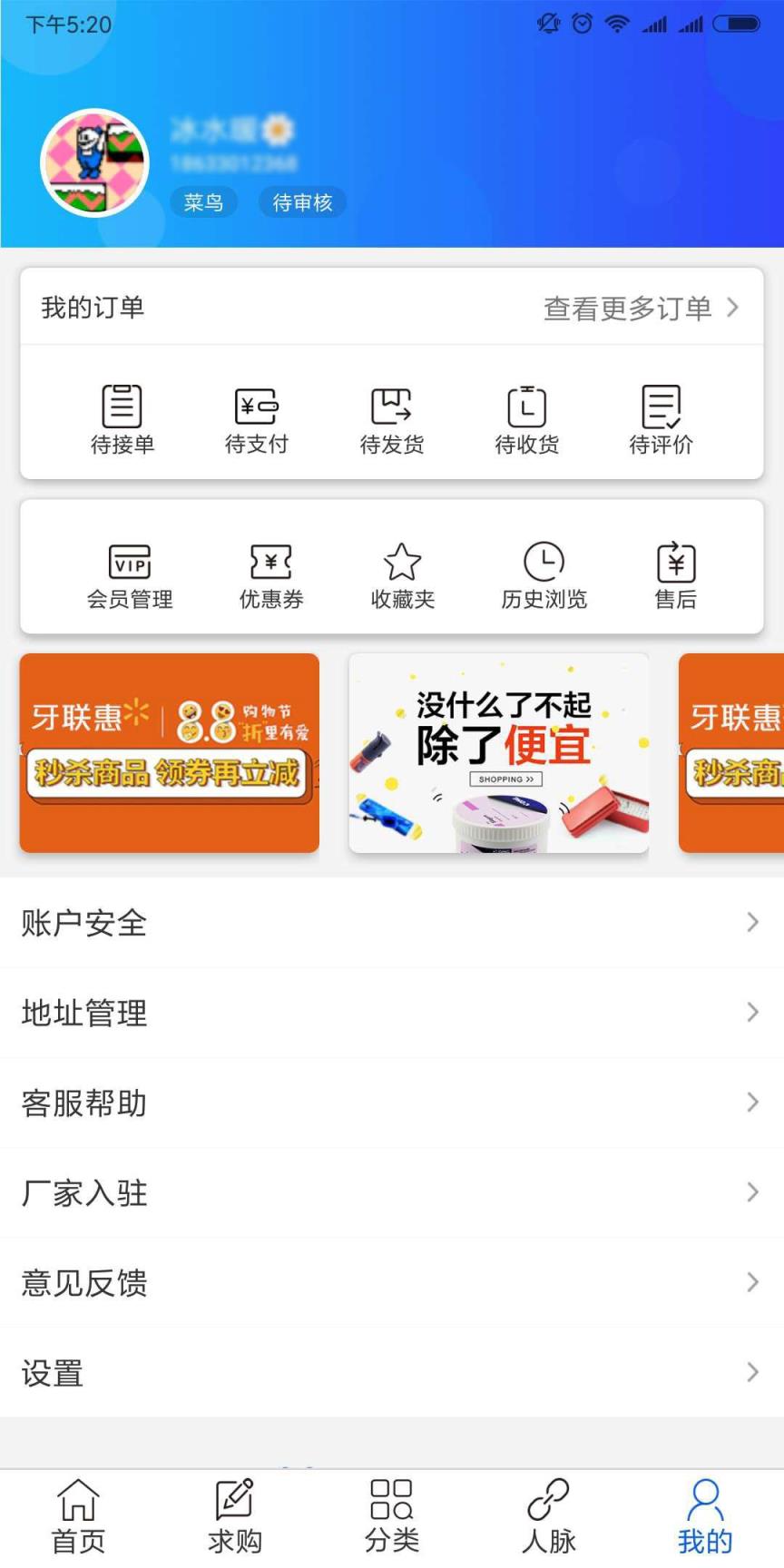This screenshot has height=1568, width=784.
Task: Open 意见反馈 feedback page
Action: coord(392,1282)
